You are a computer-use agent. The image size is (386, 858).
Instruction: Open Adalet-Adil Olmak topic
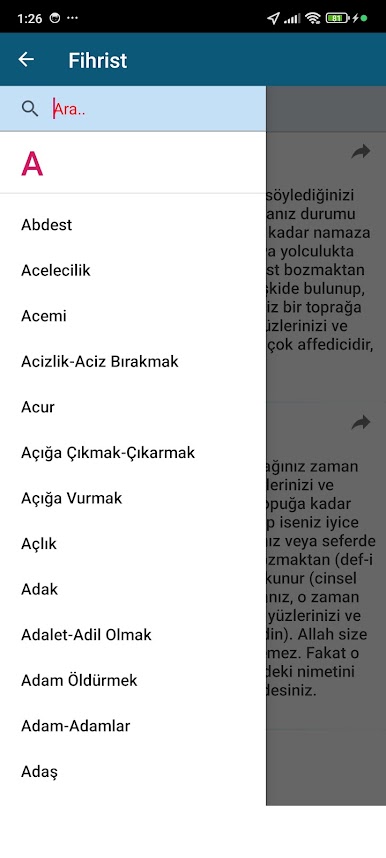(133, 635)
